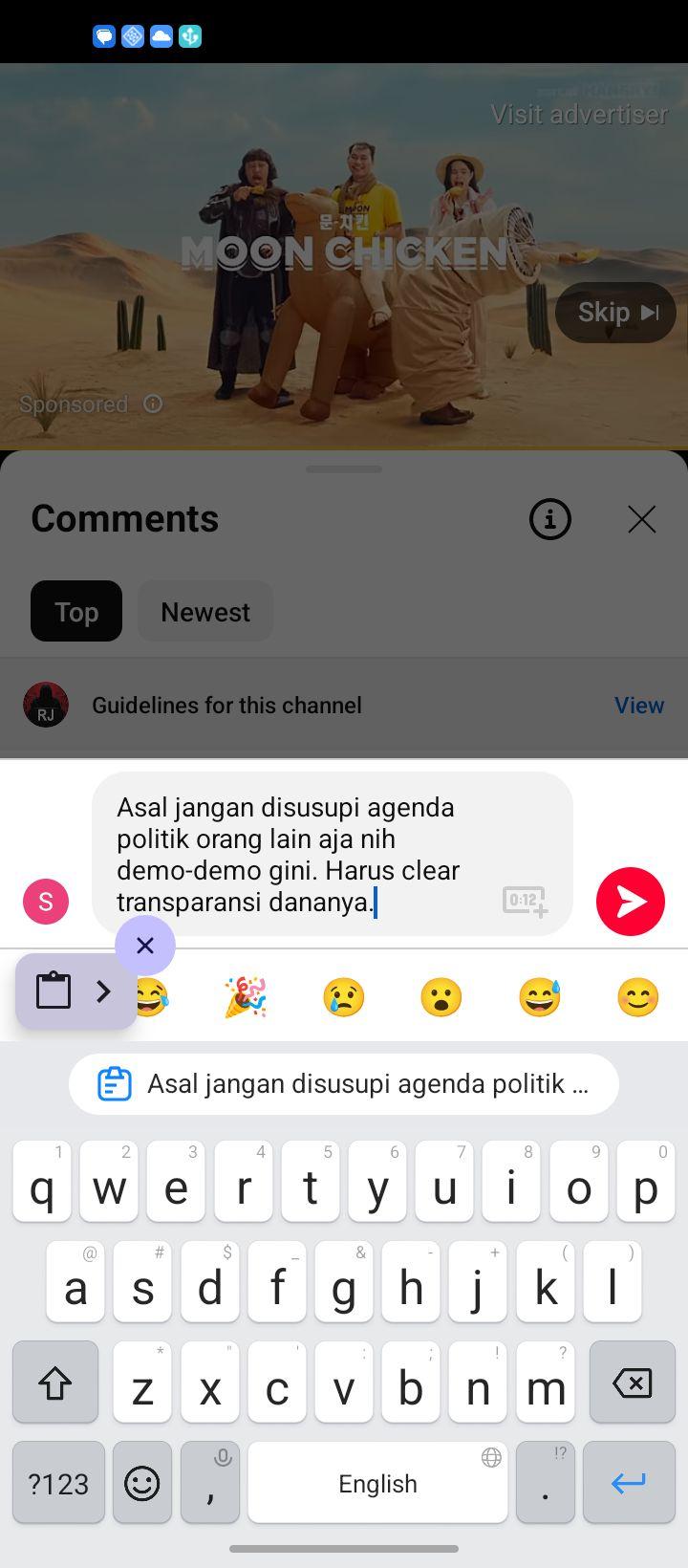Open Visit advertiser link
The width and height of the screenshot is (688, 1568).
(x=579, y=114)
